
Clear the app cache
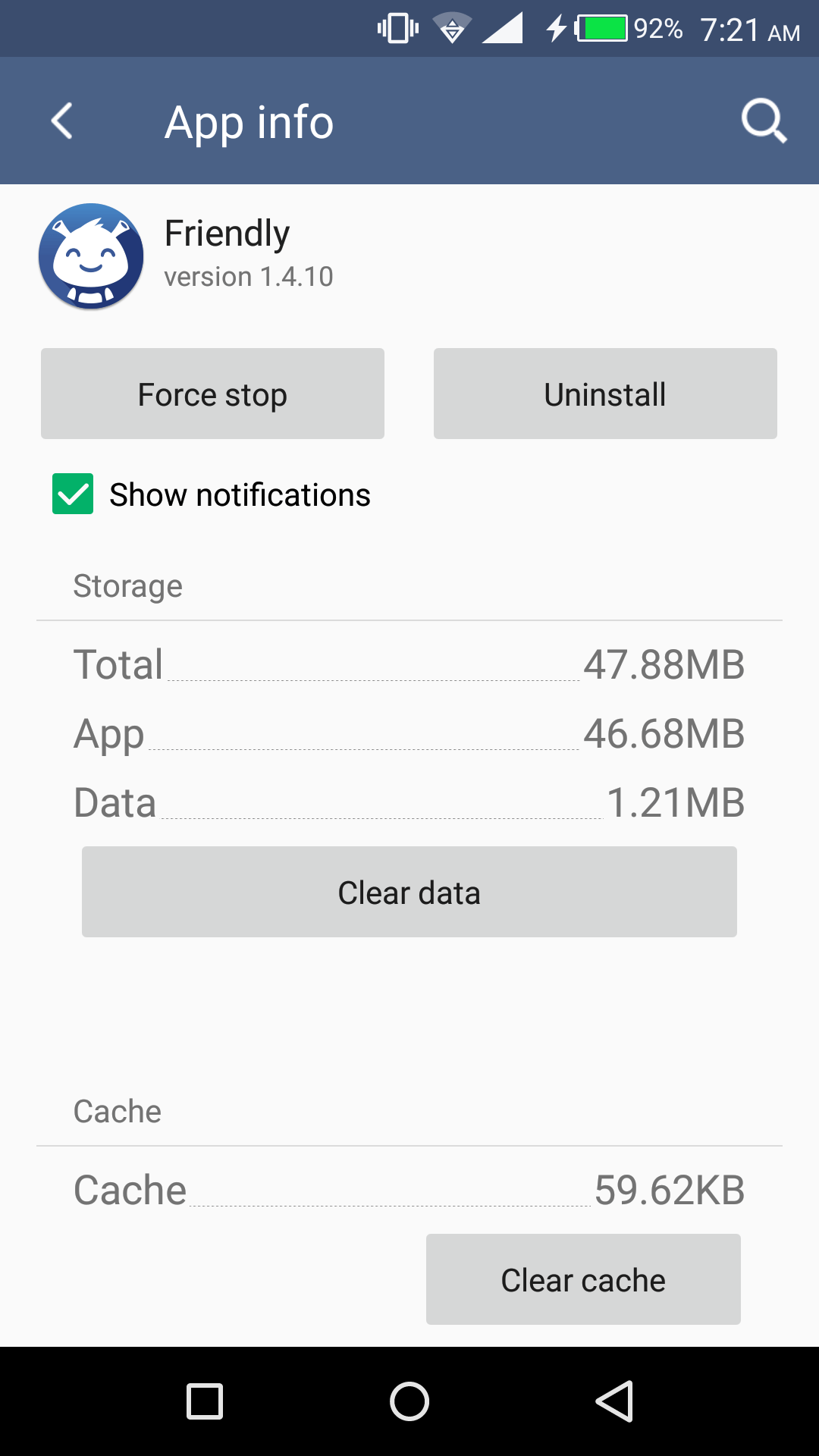583,1279
